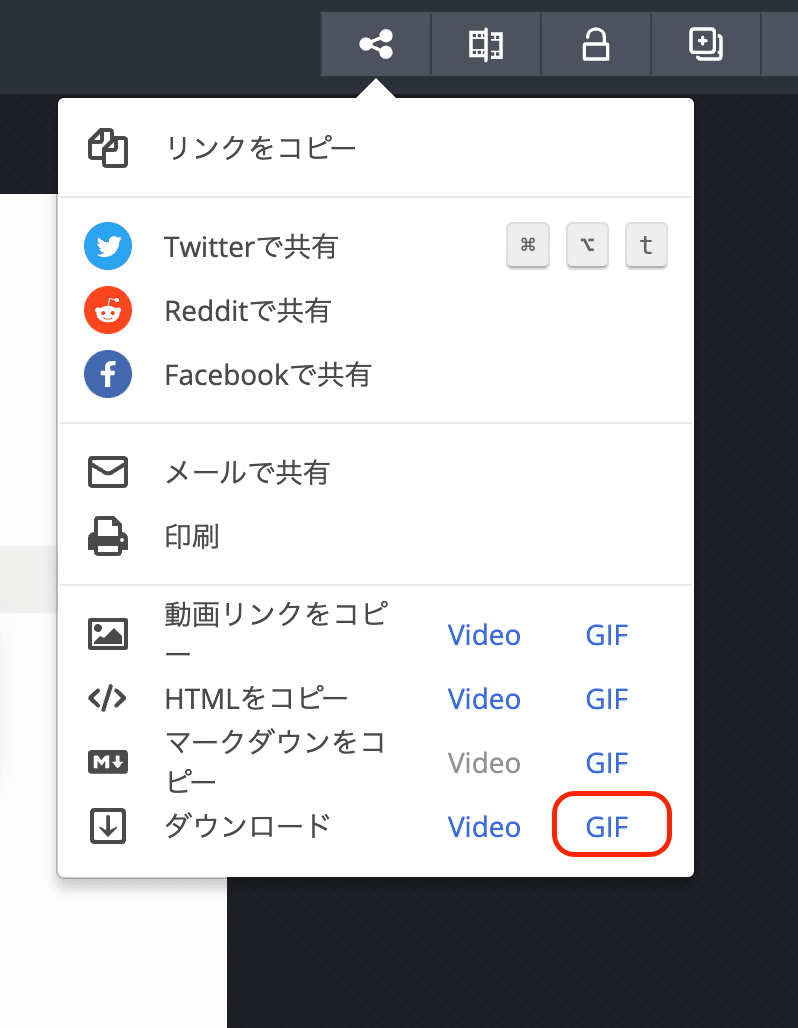
Task: Tap the GIF link for マークダウンをコピー
Action: (x=607, y=763)
